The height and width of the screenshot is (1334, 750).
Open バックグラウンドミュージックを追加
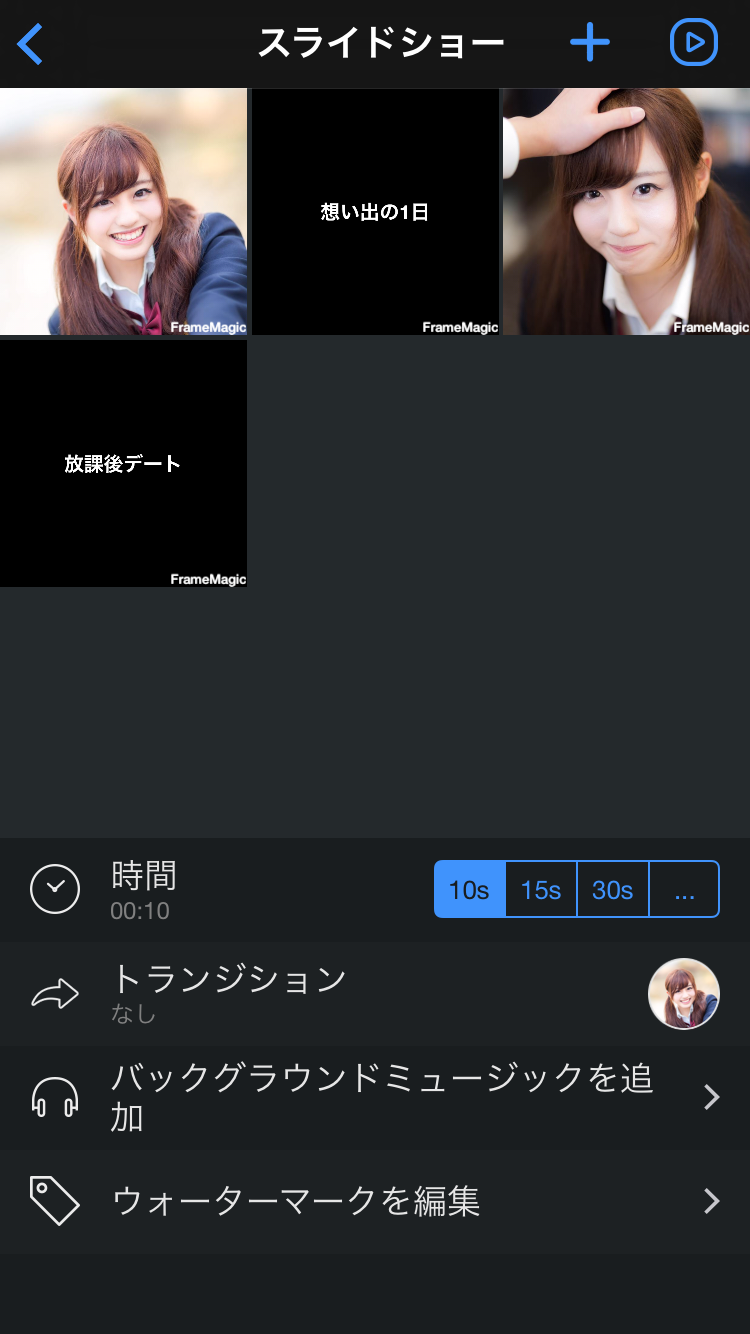tap(375, 1098)
